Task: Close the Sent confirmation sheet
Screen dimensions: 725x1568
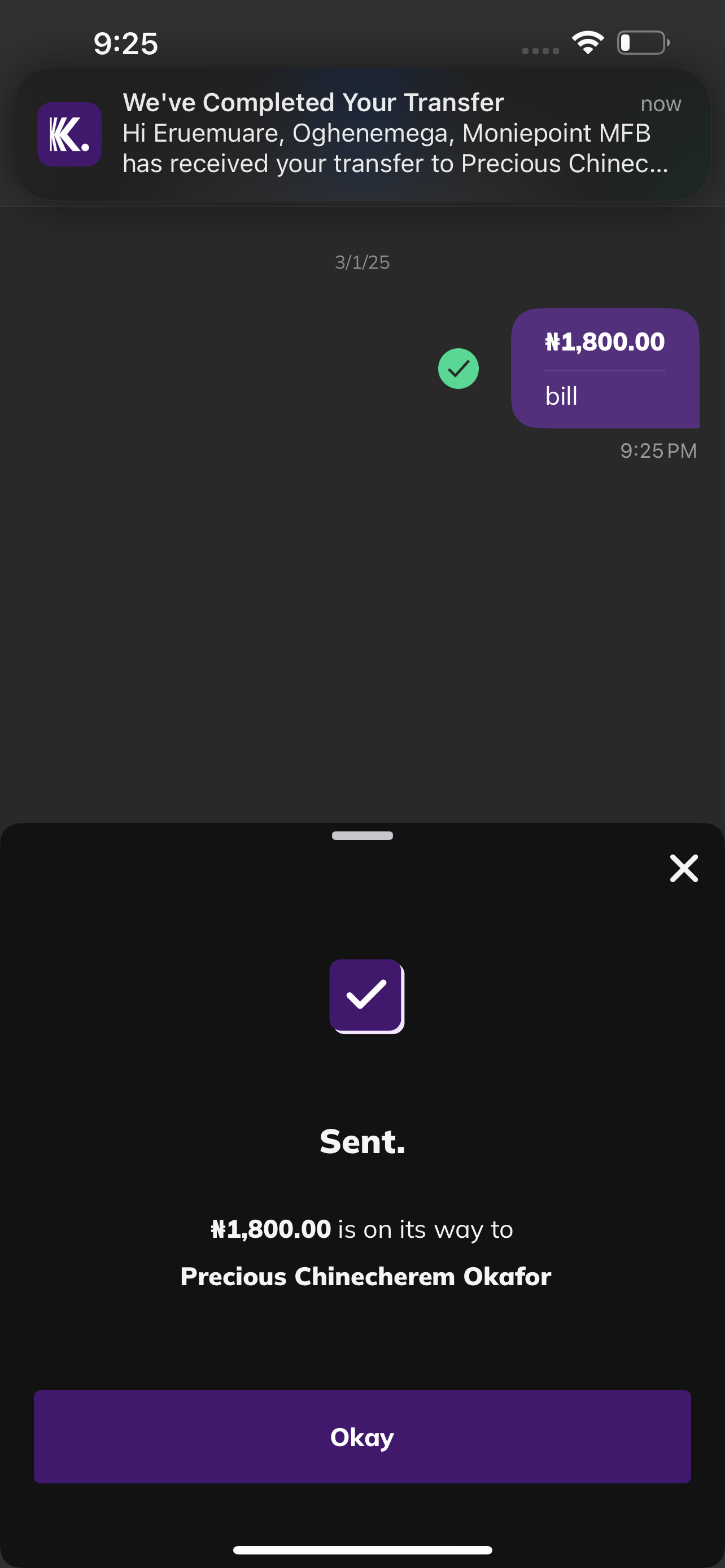Action: (x=683, y=868)
